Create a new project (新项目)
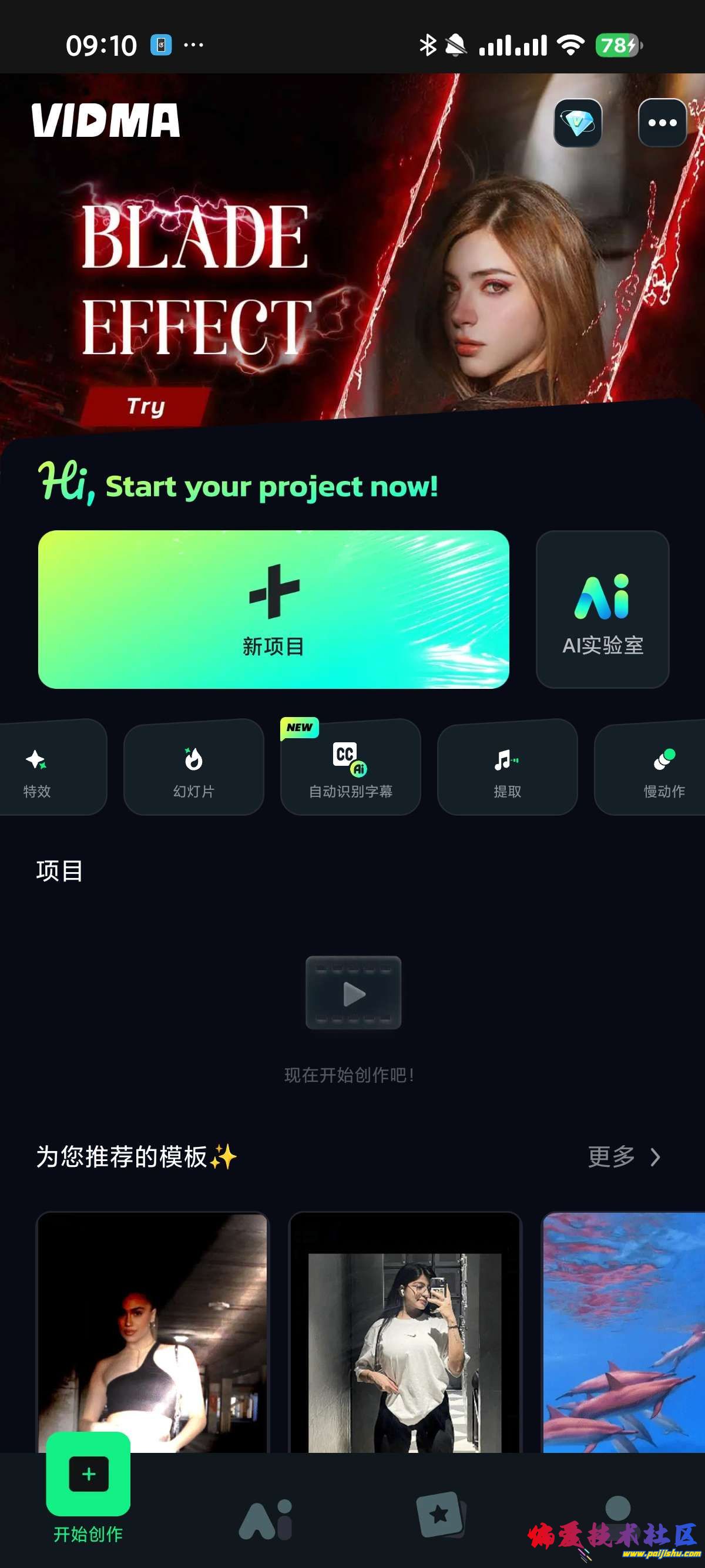The width and height of the screenshot is (705, 1568). pyautogui.click(x=273, y=610)
